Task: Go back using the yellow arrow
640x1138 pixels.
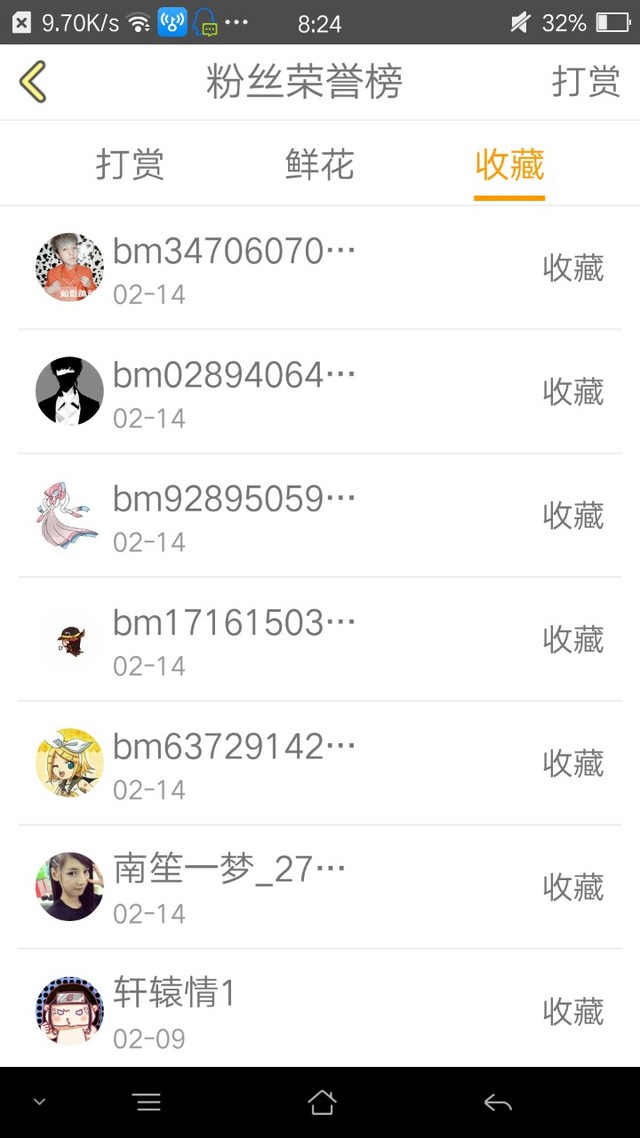Action: [x=33, y=82]
